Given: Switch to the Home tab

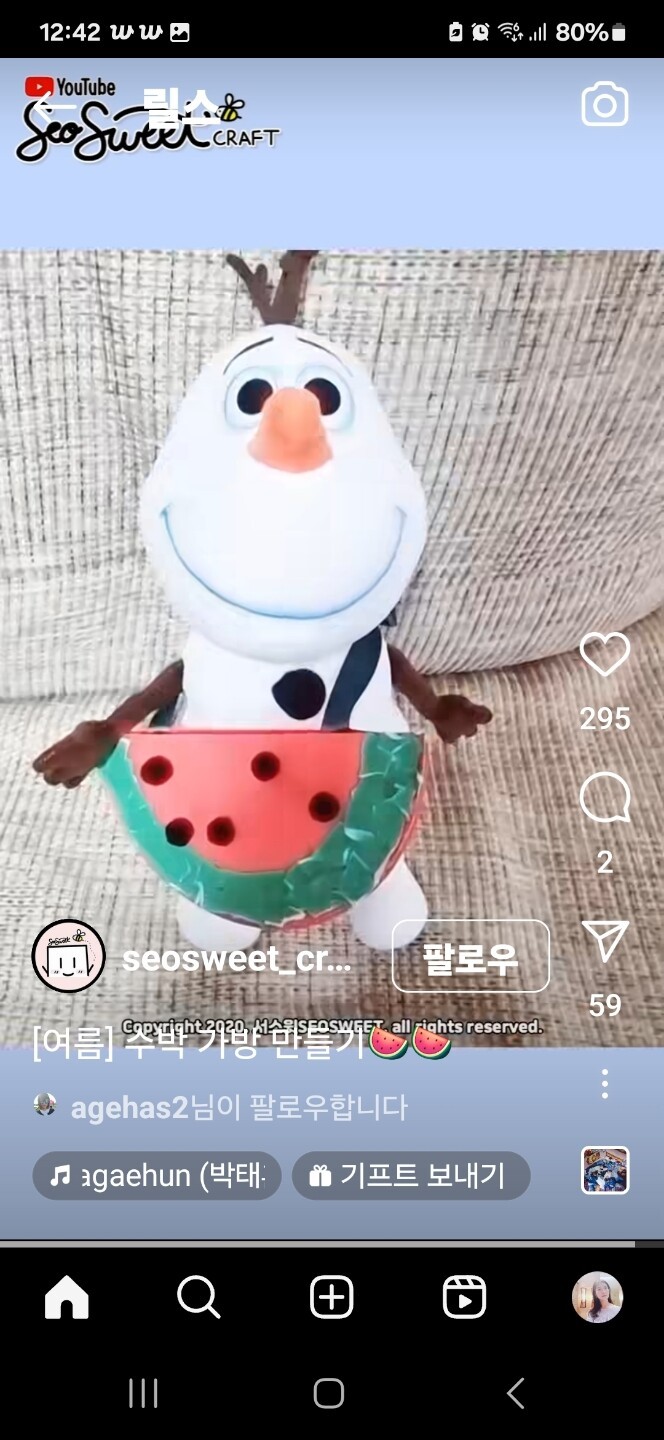Looking at the screenshot, I should click(67, 1298).
